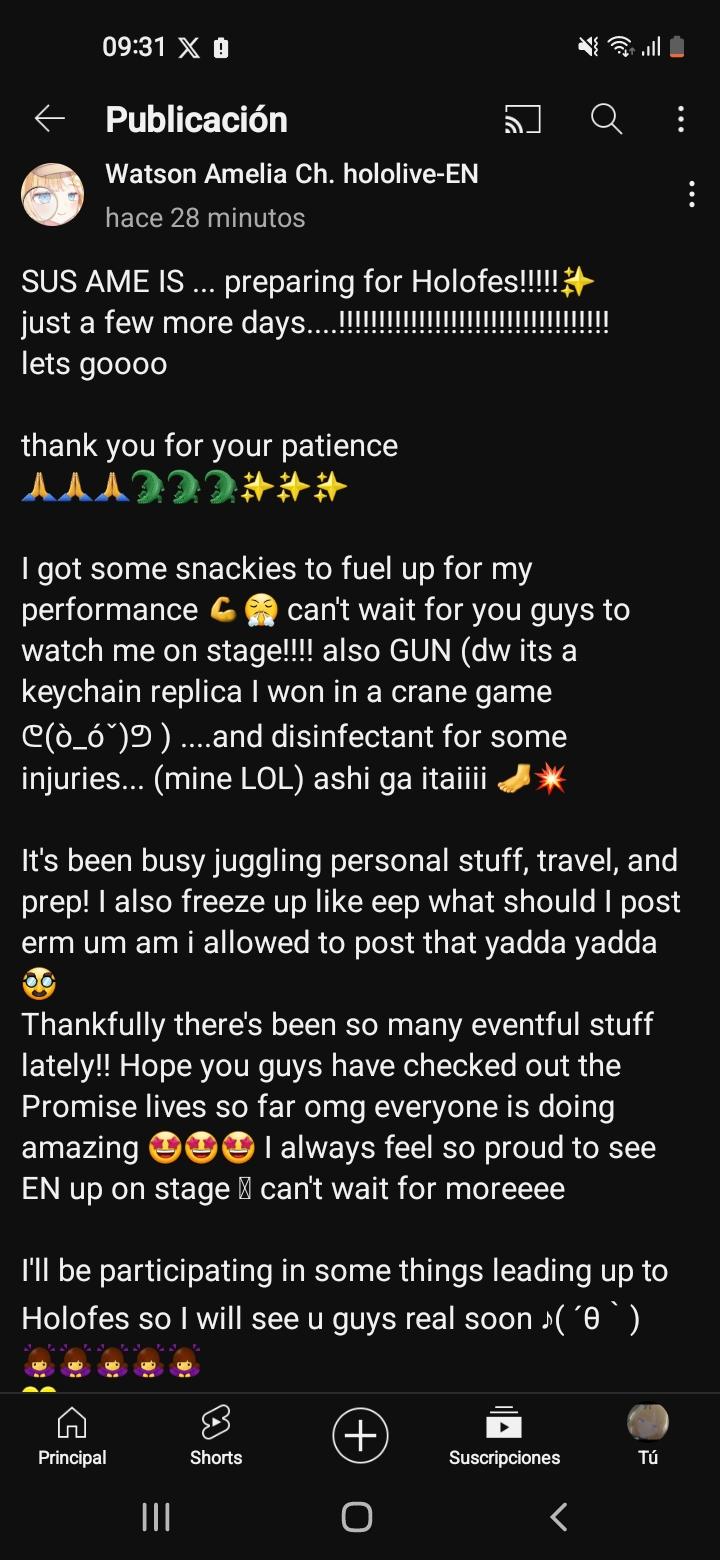The width and height of the screenshot is (720, 1560).
Task: Tap the Wi-Fi status indicator
Action: tap(620, 46)
